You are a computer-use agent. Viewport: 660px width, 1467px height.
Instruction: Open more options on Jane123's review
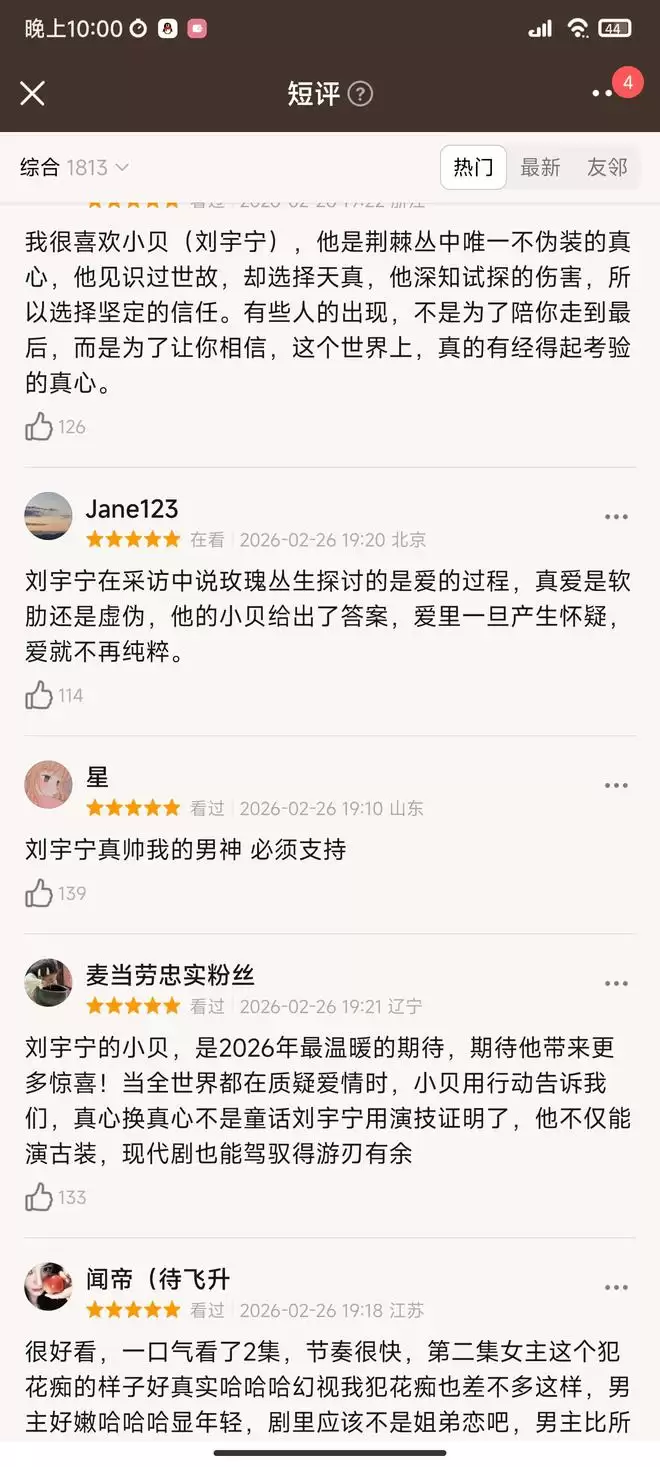click(x=616, y=517)
